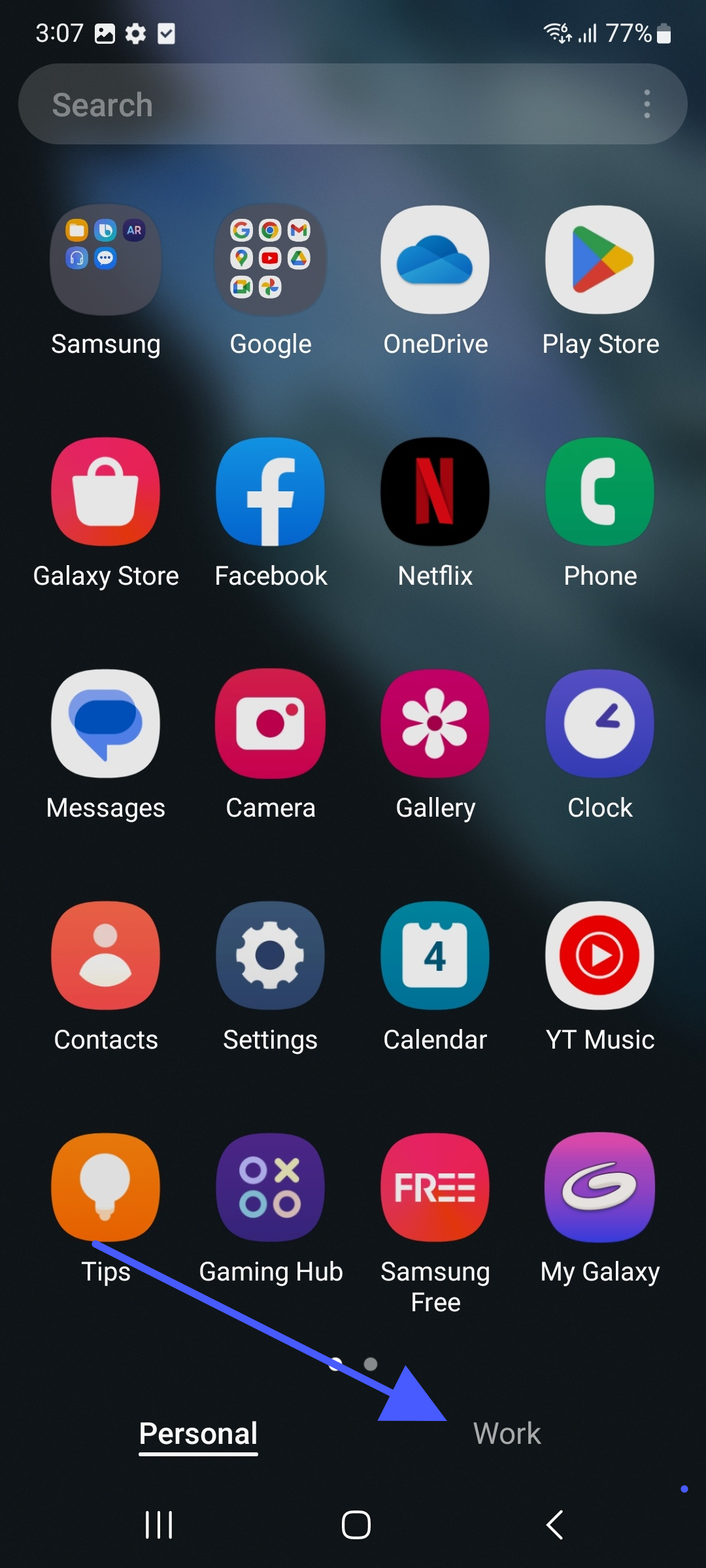Launch the Galaxy Store app

point(106,491)
